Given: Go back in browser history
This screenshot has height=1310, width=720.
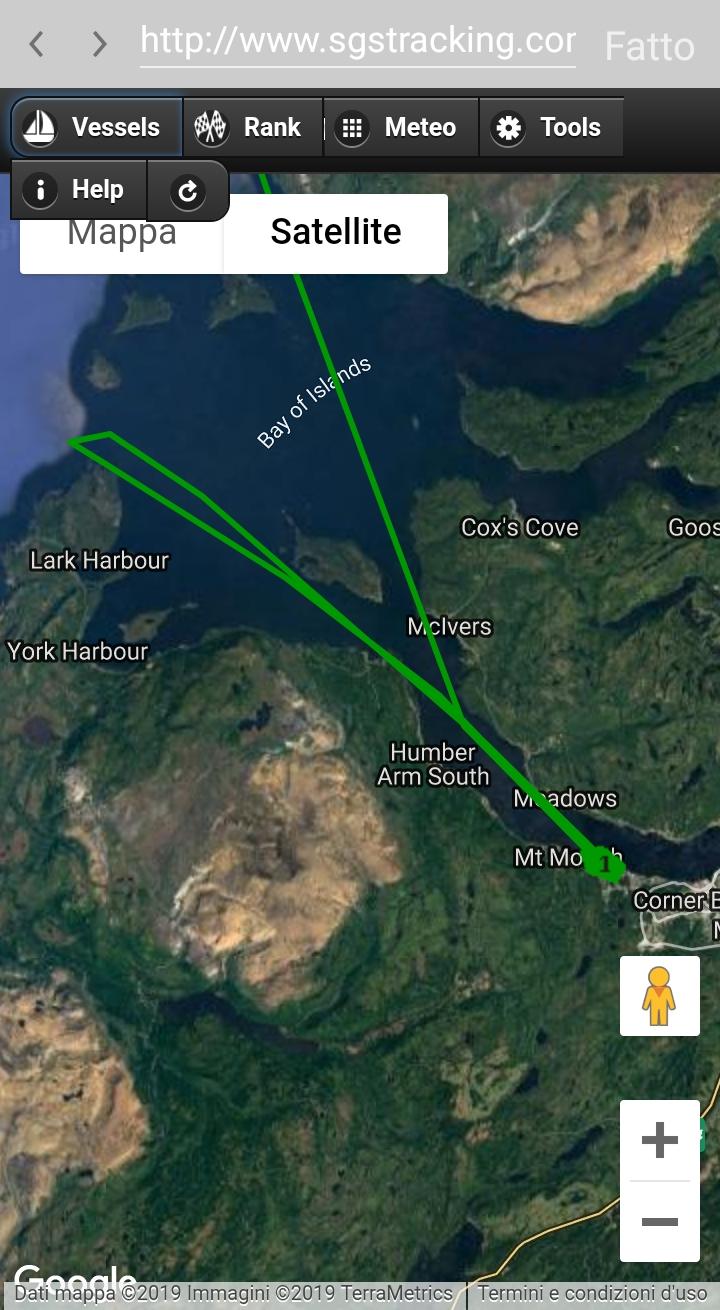Looking at the screenshot, I should coord(37,44).
